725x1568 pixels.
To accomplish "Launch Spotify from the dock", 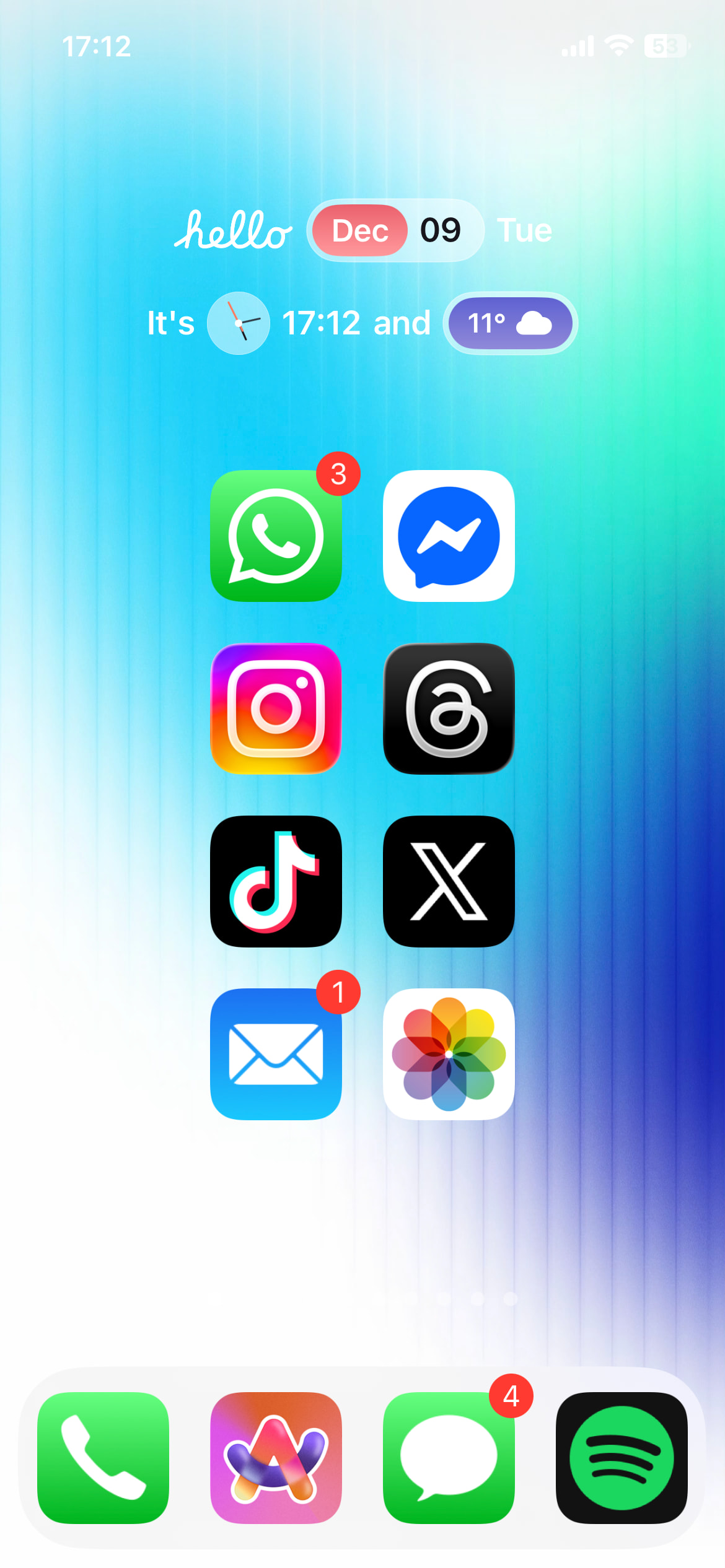I will (622, 1458).
